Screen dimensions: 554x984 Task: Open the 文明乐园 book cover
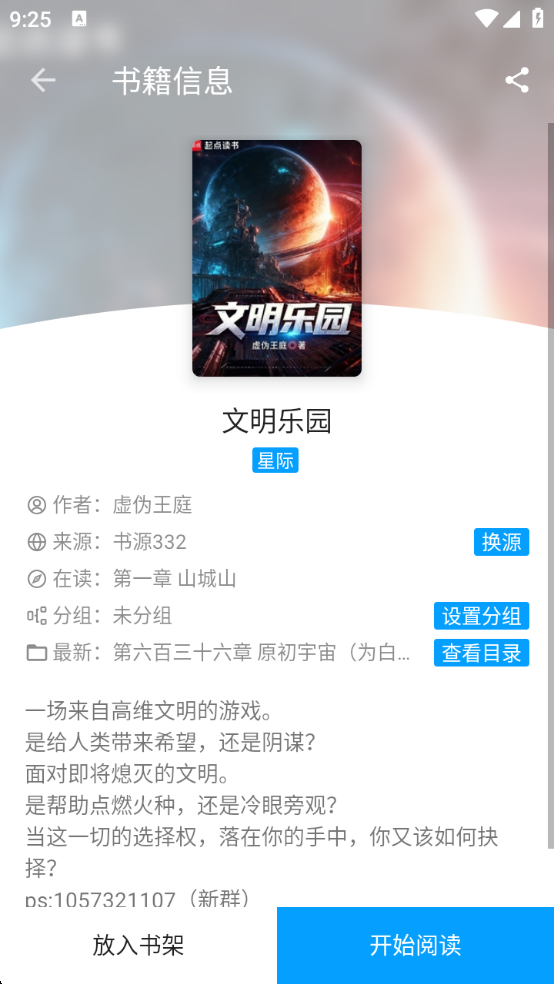point(277,258)
